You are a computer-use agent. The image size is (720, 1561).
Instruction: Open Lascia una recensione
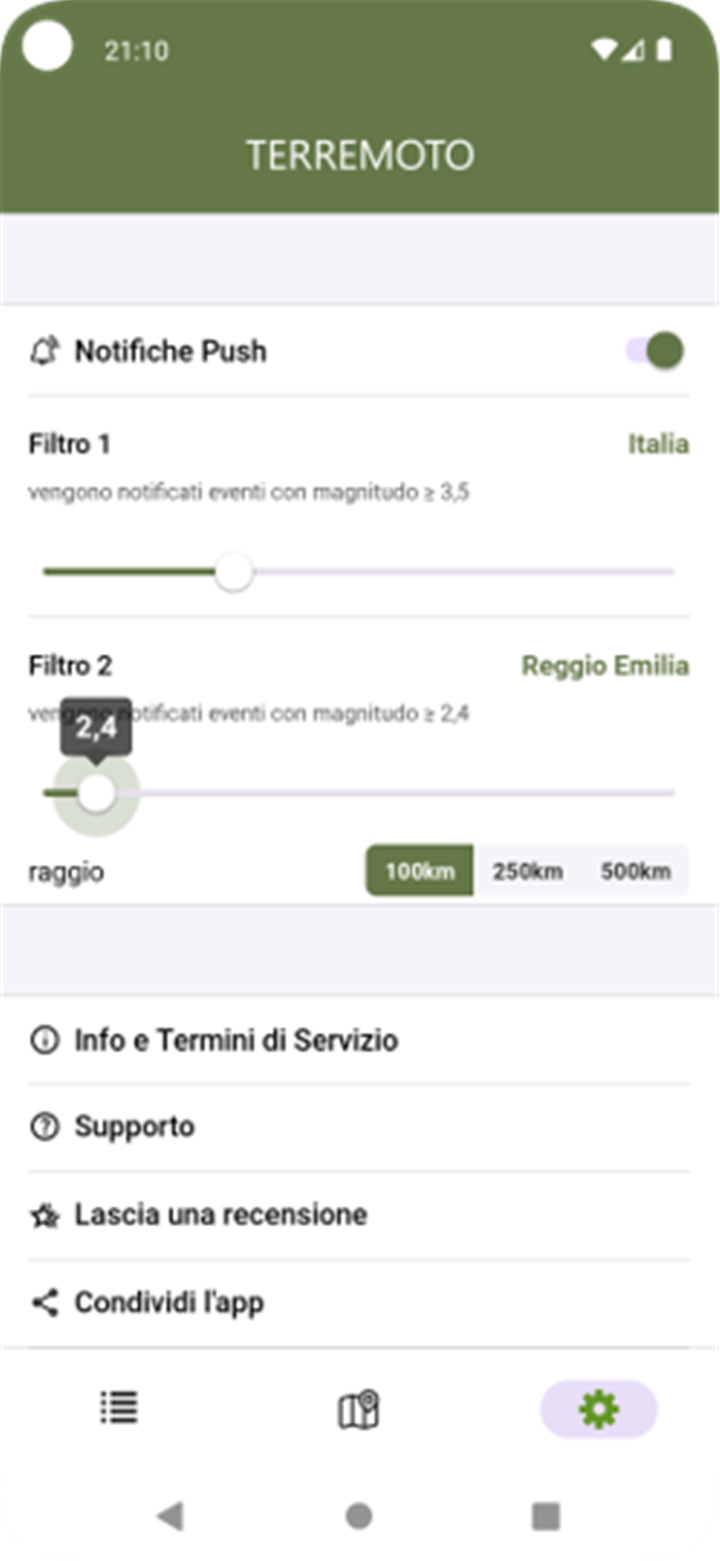coord(358,1215)
